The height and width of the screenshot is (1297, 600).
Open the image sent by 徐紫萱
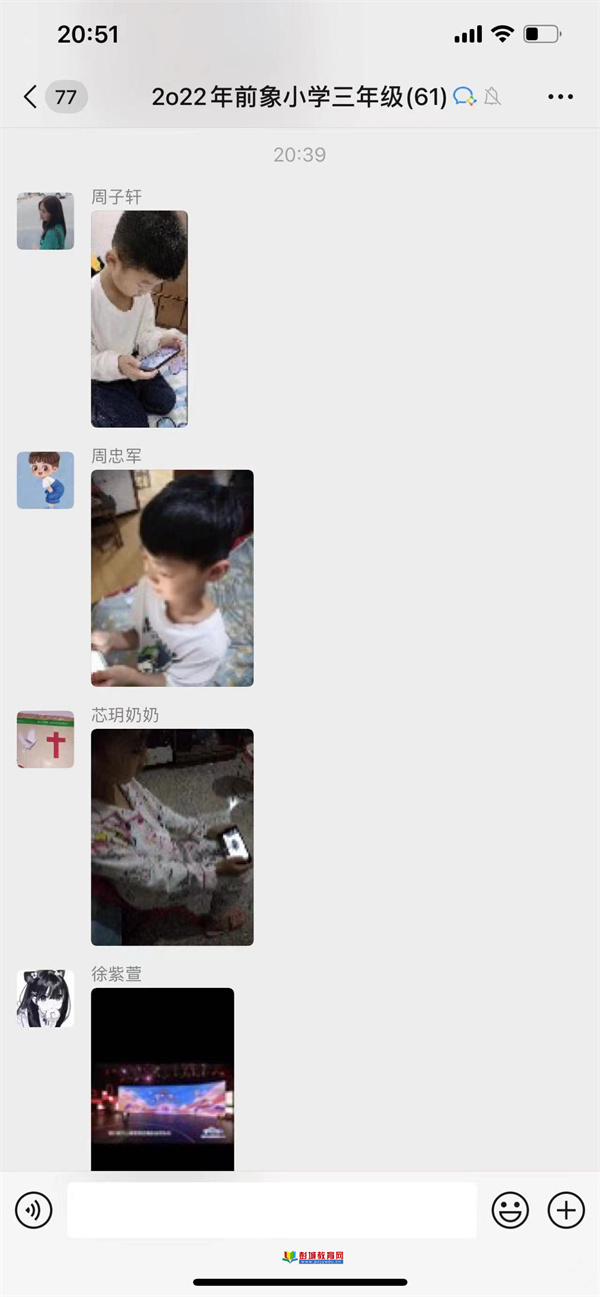tap(162, 1079)
